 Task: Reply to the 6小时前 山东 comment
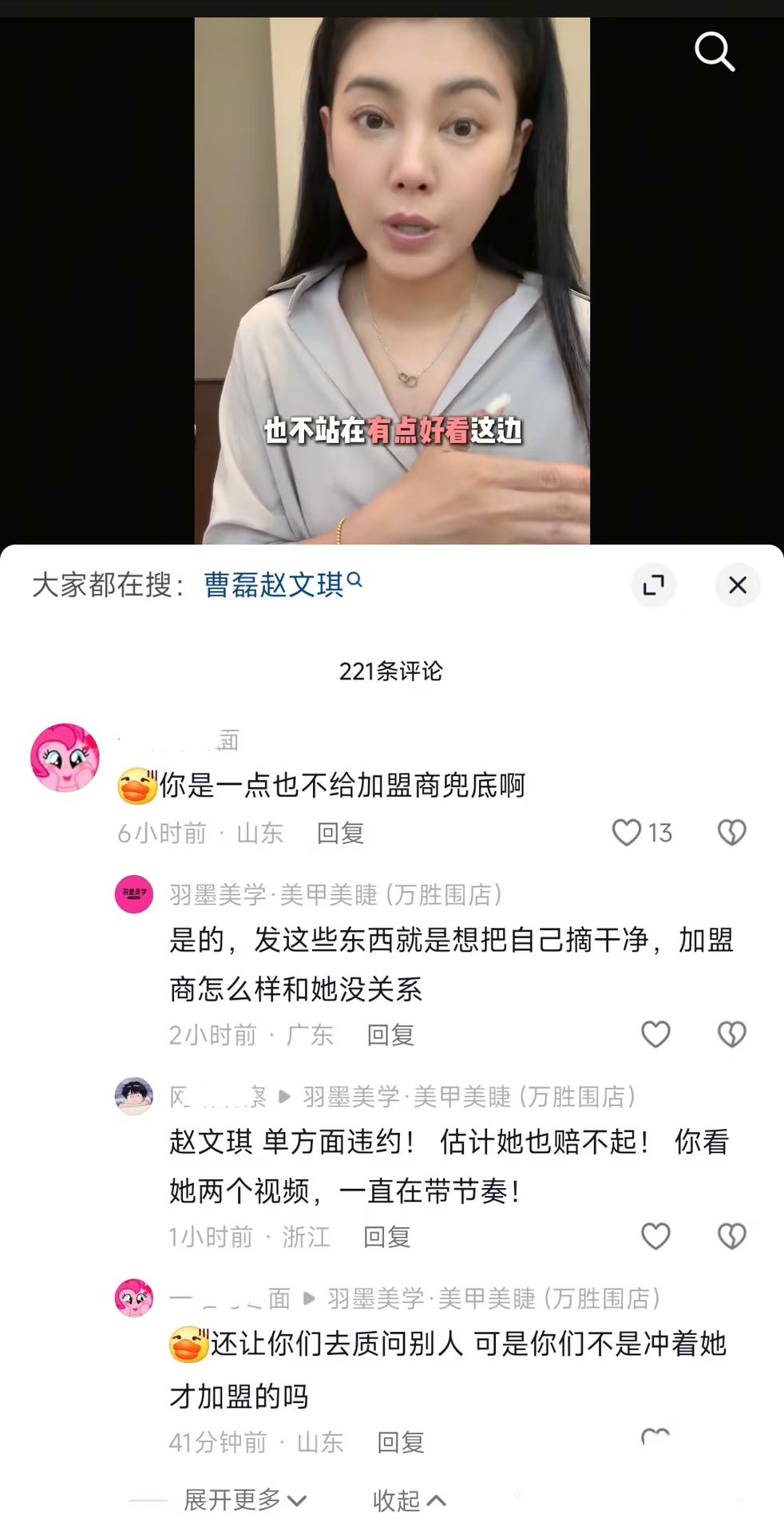tap(340, 834)
